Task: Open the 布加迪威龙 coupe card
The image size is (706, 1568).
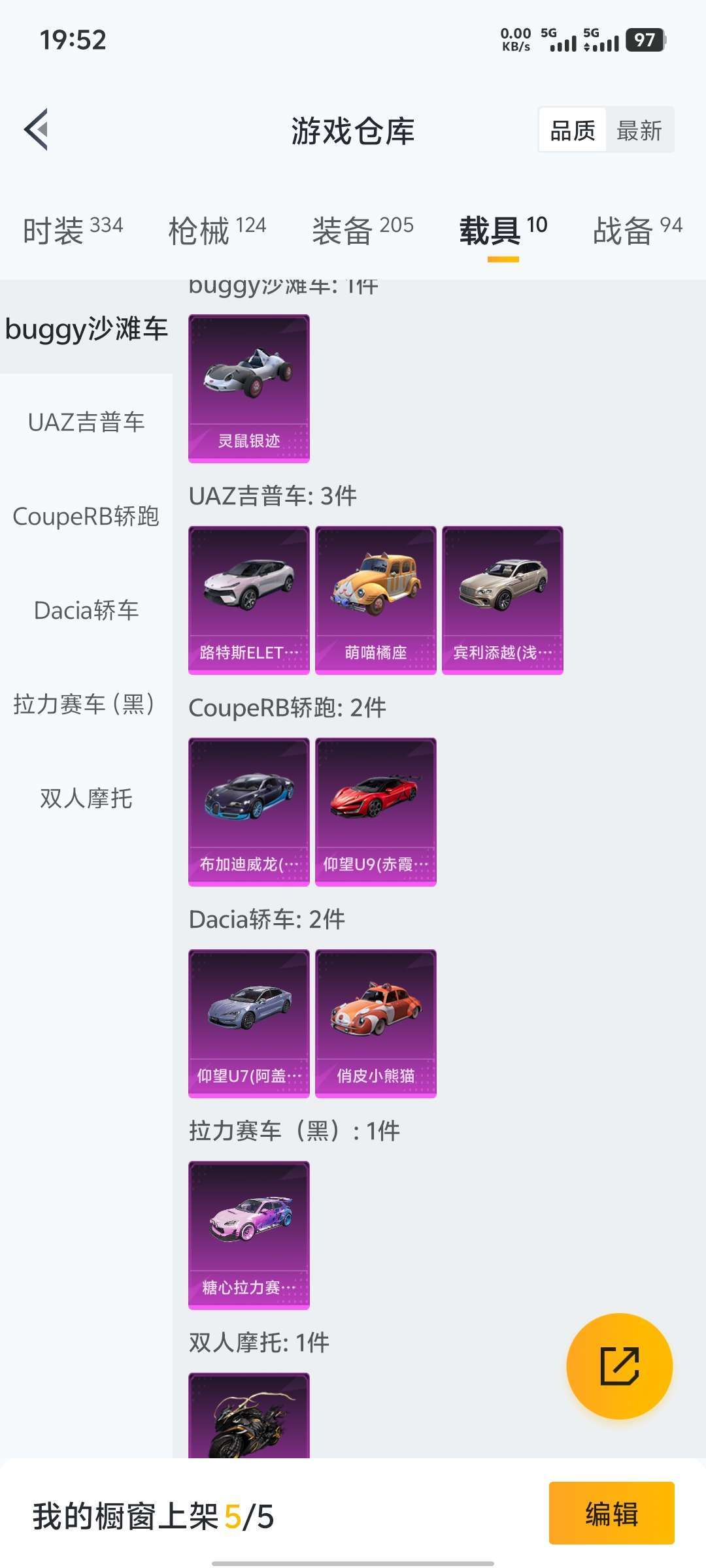Action: 248,810
